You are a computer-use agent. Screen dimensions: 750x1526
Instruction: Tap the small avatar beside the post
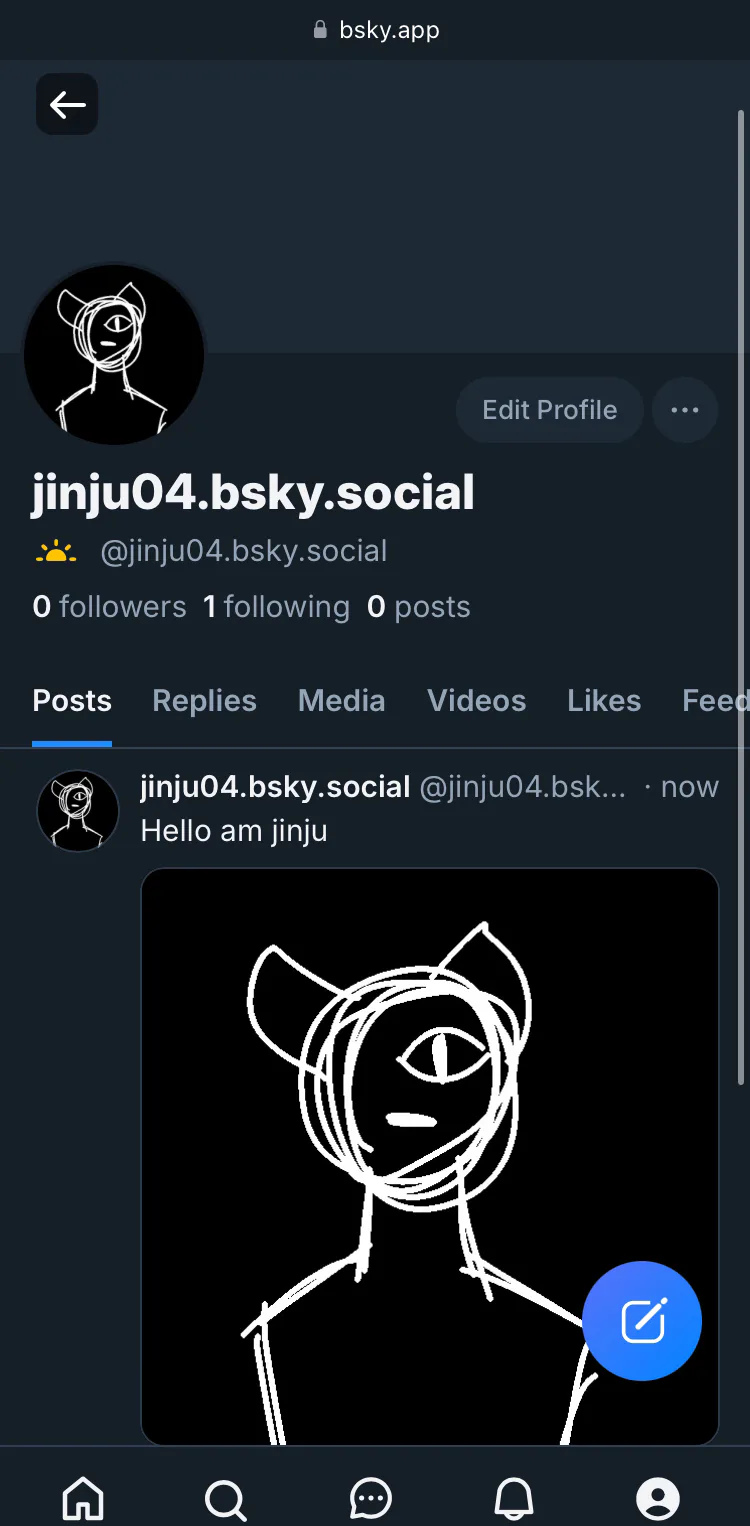[x=78, y=811]
